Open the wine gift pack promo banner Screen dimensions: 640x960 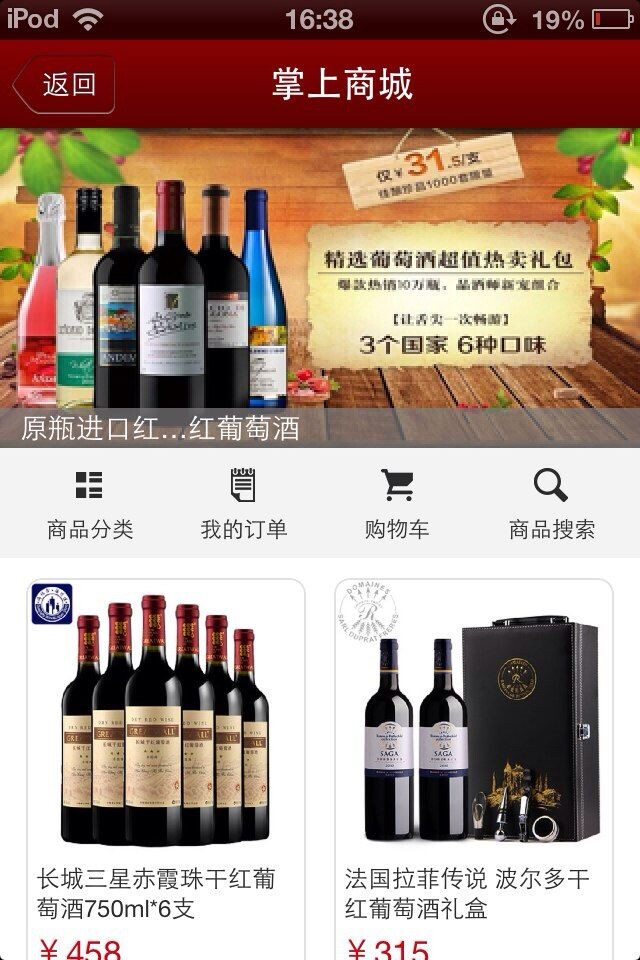click(x=320, y=285)
